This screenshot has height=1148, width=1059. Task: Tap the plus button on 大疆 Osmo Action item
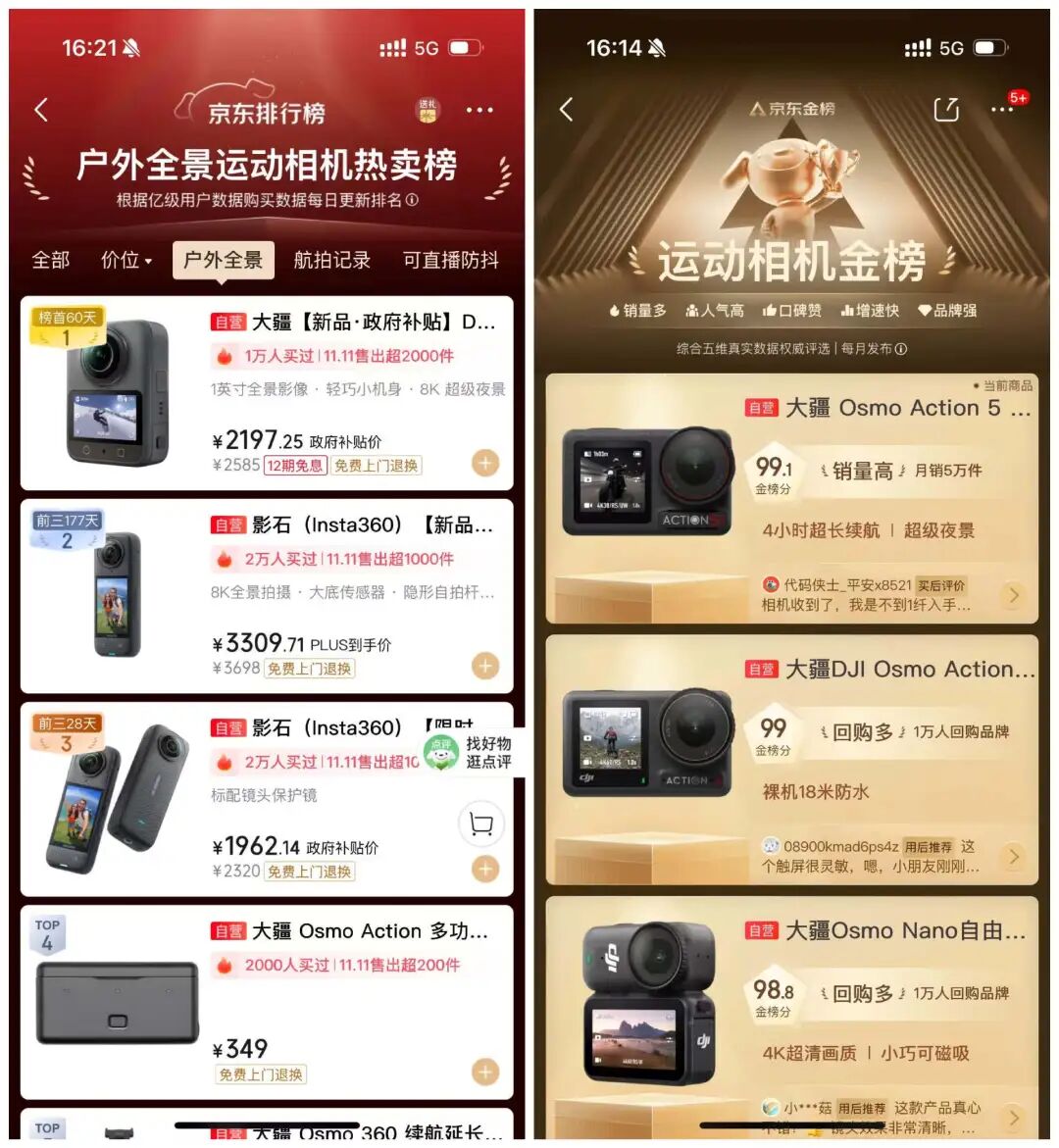click(x=484, y=1073)
